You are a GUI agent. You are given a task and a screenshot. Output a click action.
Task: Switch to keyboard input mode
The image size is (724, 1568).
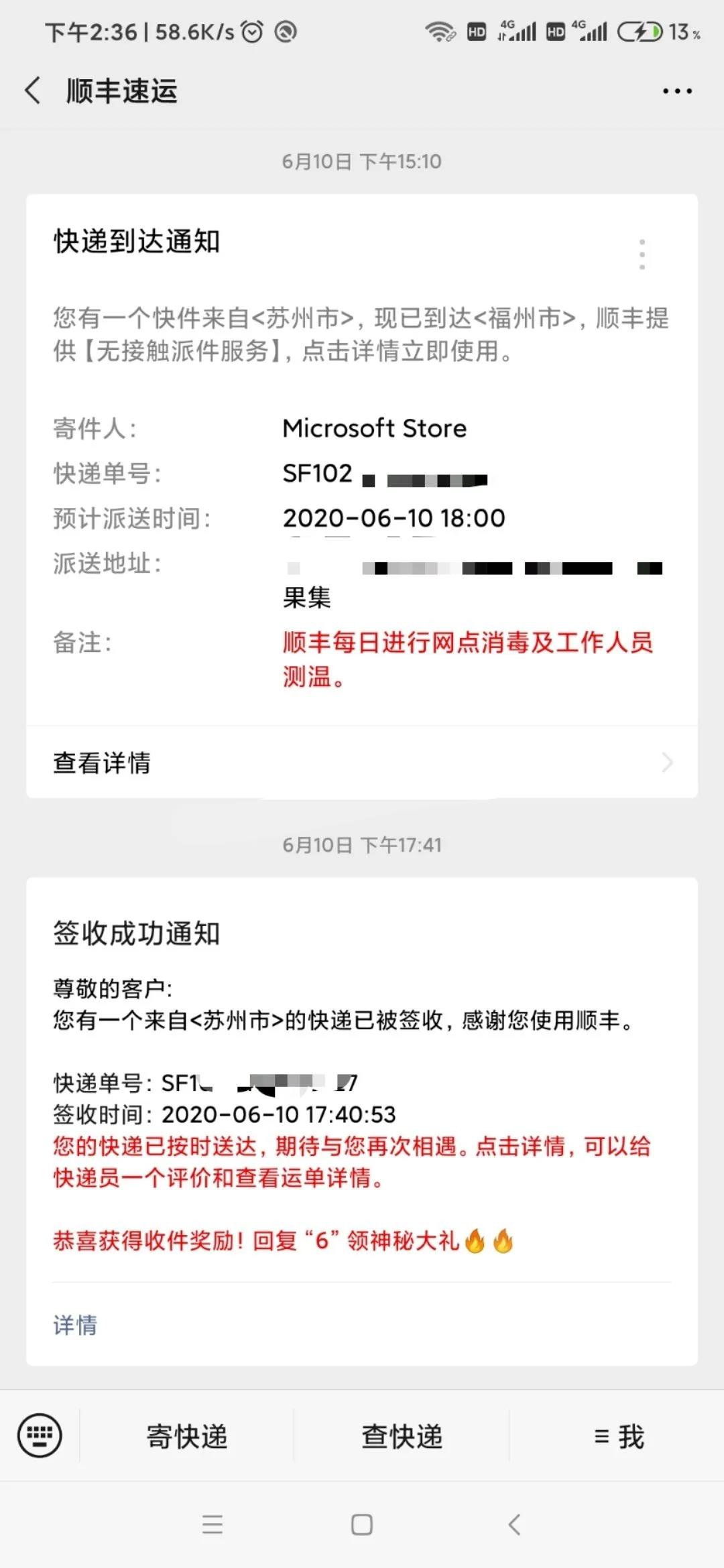click(x=40, y=1435)
